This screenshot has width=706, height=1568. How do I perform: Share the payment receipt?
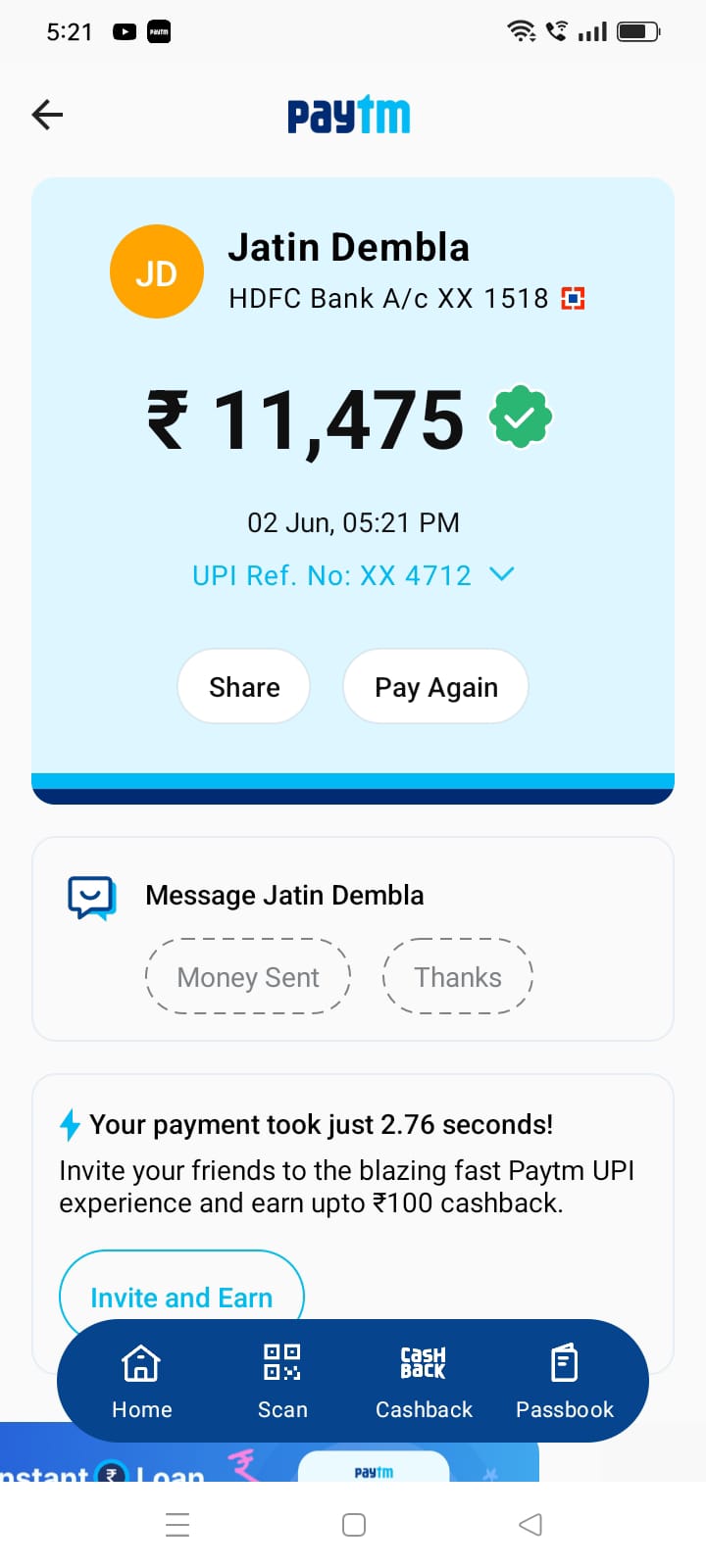(x=244, y=687)
